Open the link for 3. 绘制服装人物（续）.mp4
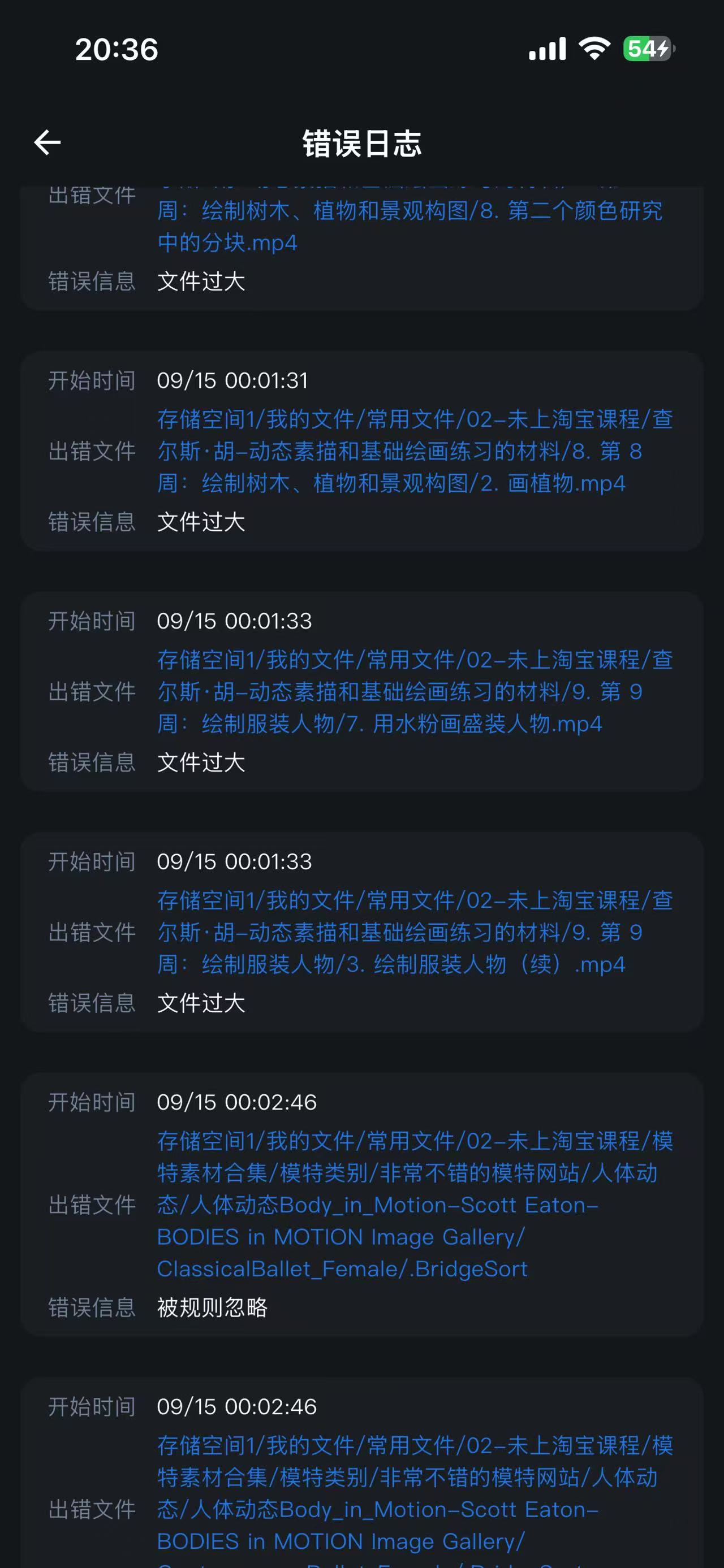The width and height of the screenshot is (724, 1568). [x=414, y=932]
